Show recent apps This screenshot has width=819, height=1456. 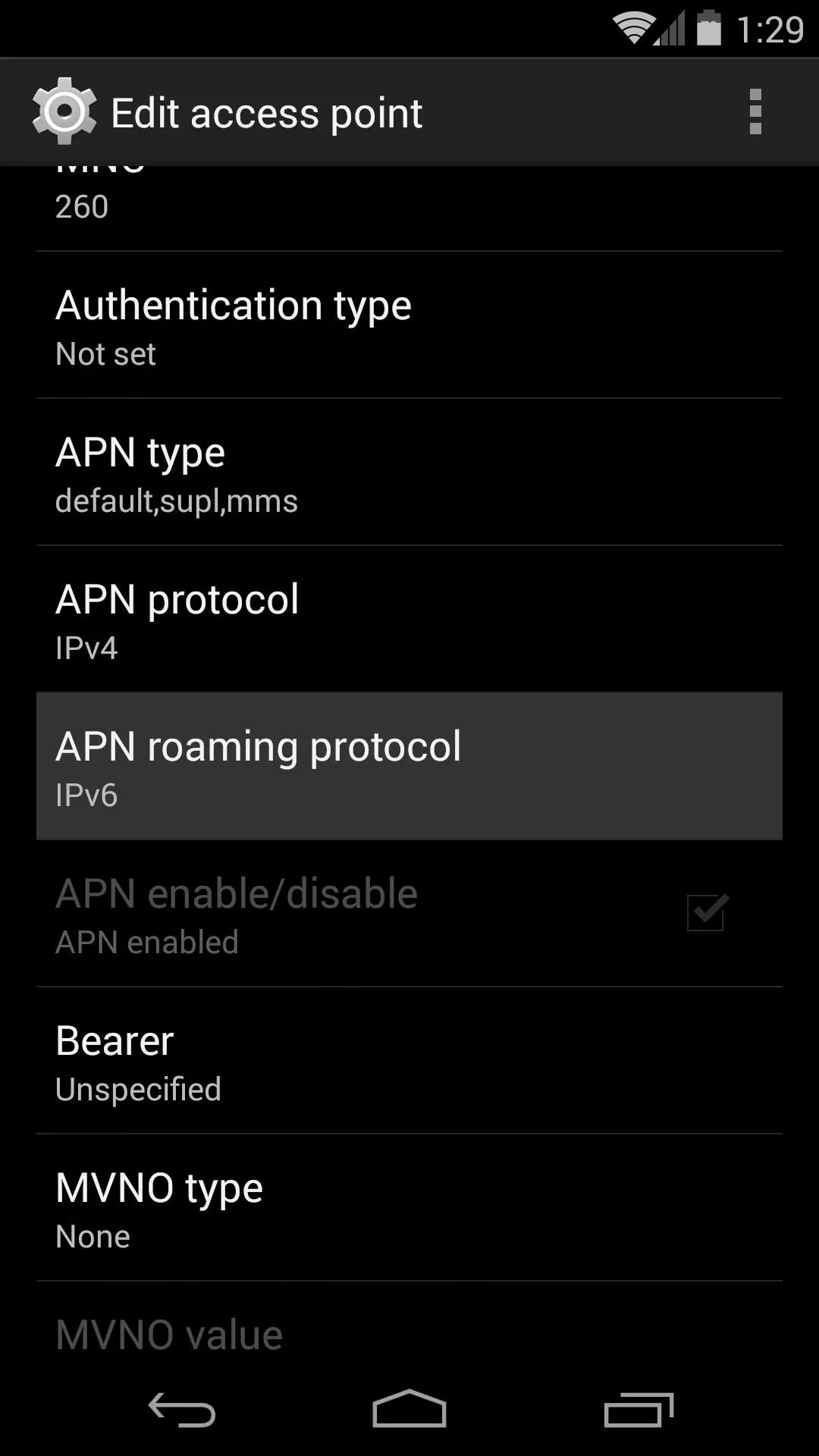tap(639, 1409)
